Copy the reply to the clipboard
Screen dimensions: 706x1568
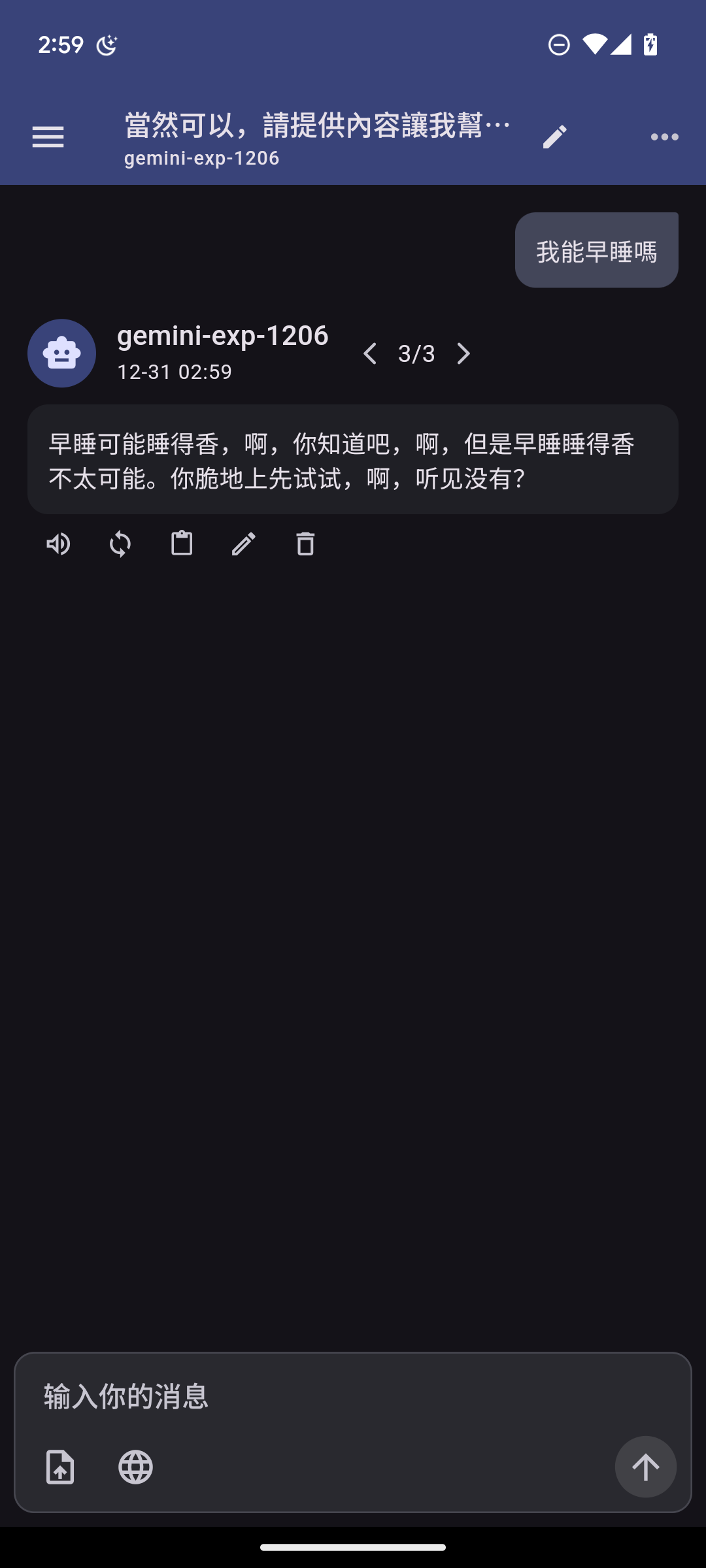(182, 544)
